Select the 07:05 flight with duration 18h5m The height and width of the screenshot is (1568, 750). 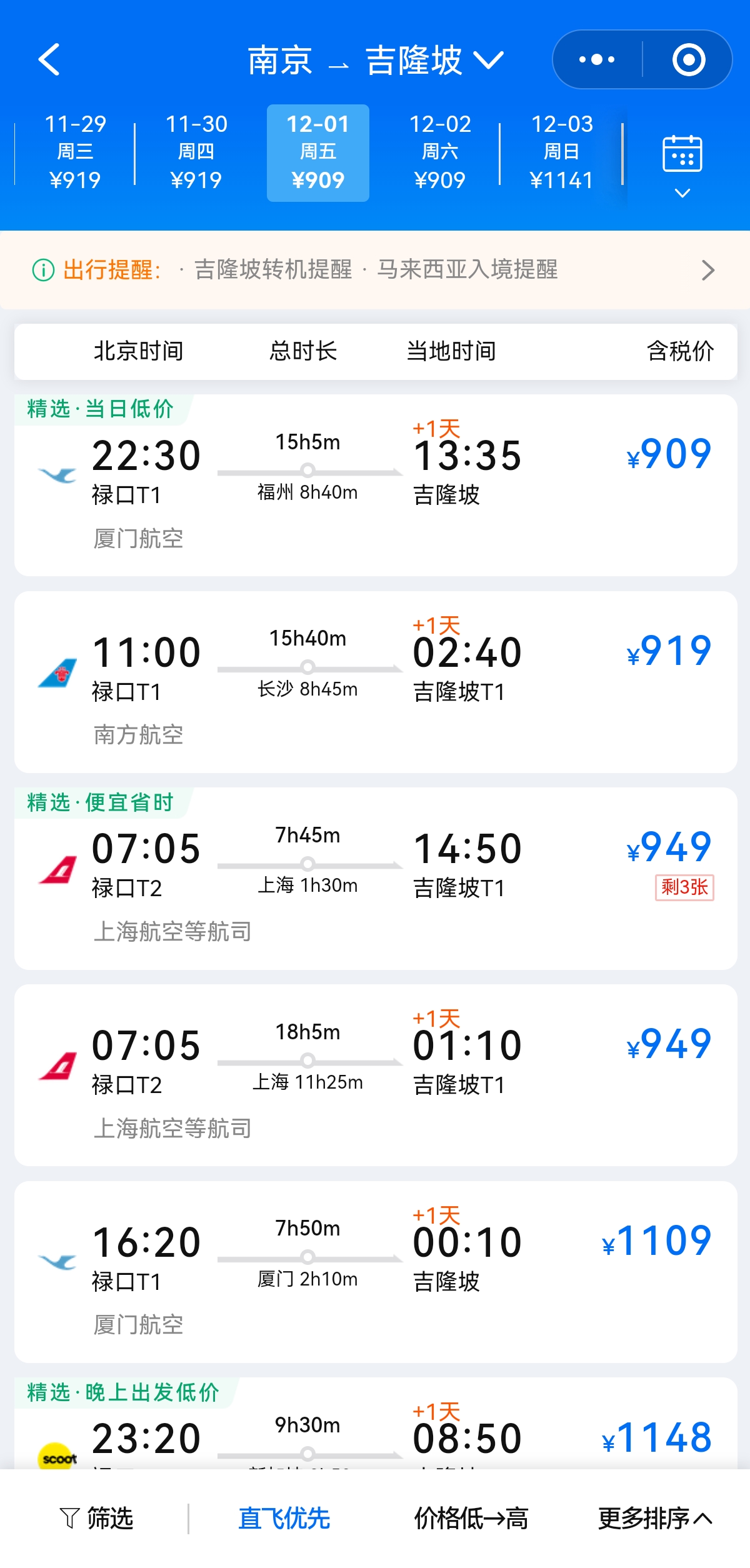click(x=376, y=1075)
